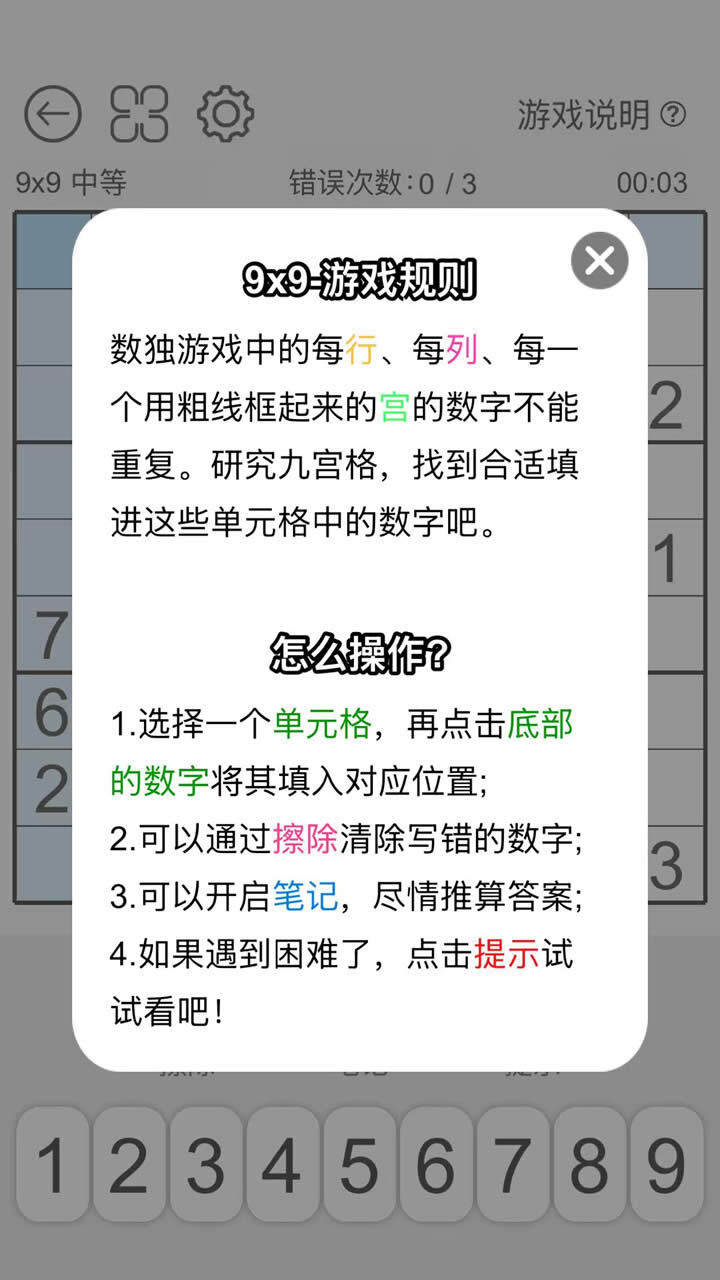Close the game rules dialog
Screen dimensions: 720x1280
[x=599, y=261]
